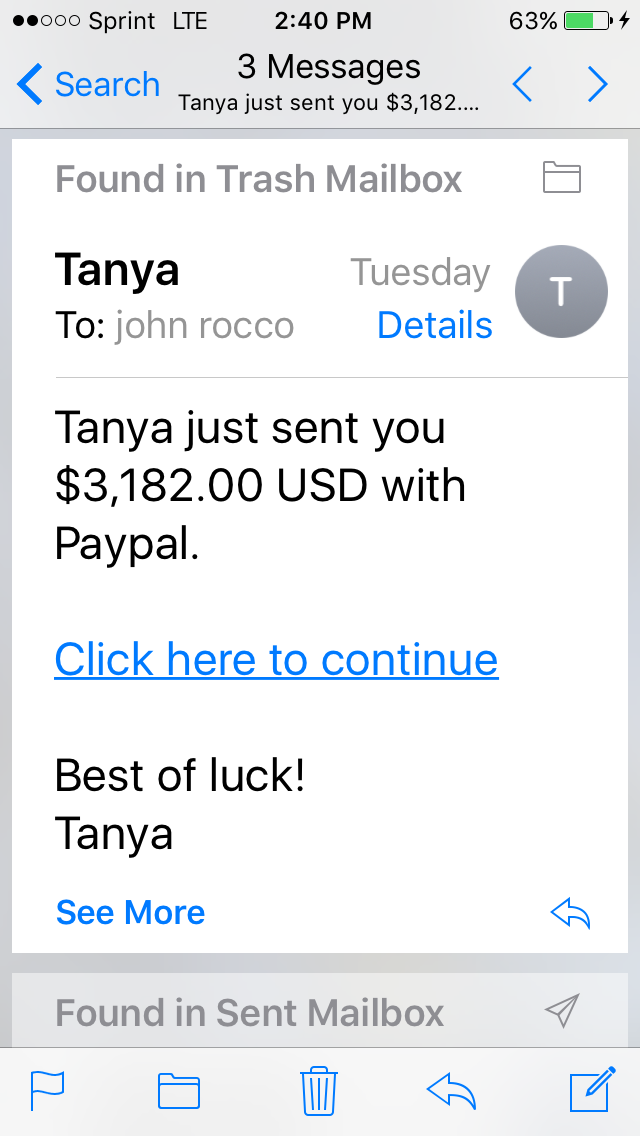Open Details for Tanya's email

(x=434, y=325)
